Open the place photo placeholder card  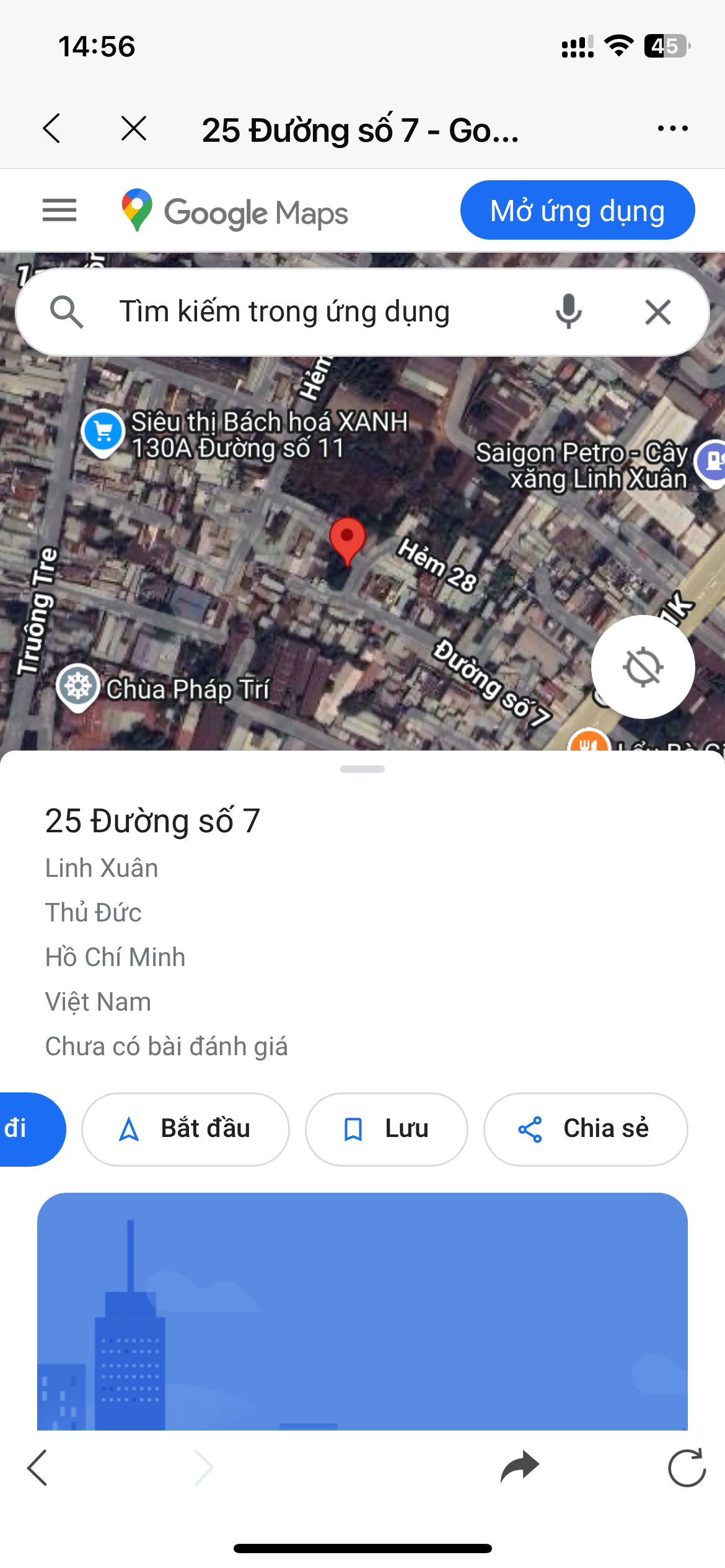tap(362, 1311)
